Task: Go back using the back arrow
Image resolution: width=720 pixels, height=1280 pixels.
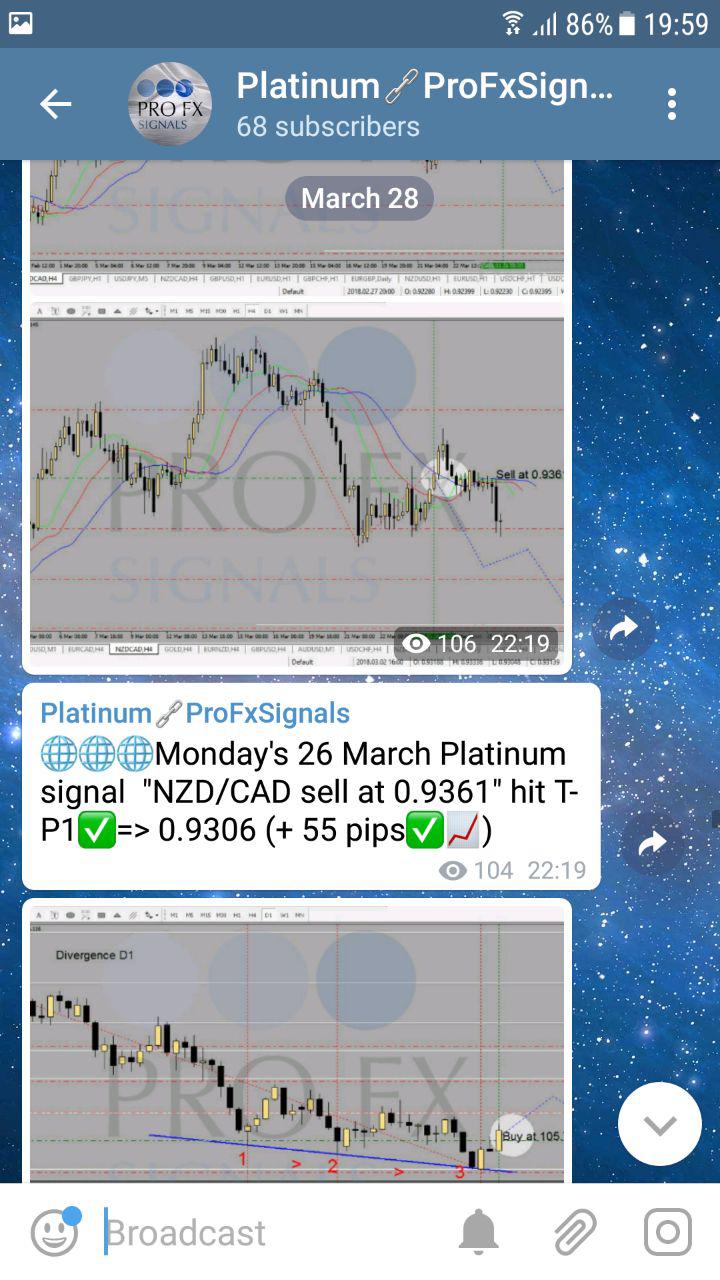Action: coord(55,104)
